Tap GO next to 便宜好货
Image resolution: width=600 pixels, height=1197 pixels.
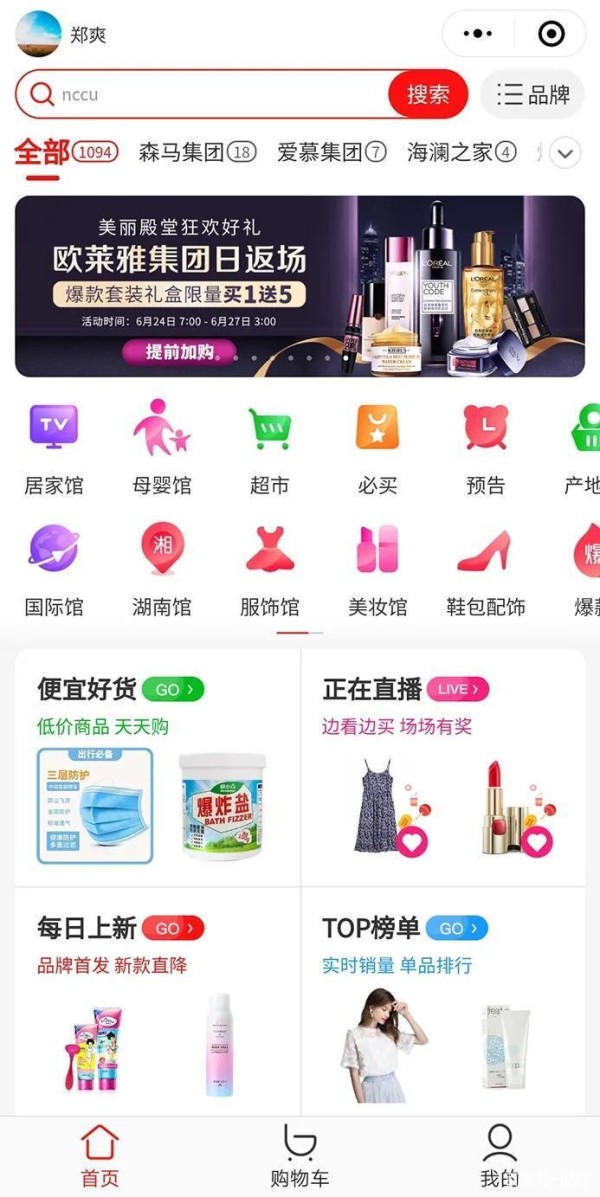point(173,689)
